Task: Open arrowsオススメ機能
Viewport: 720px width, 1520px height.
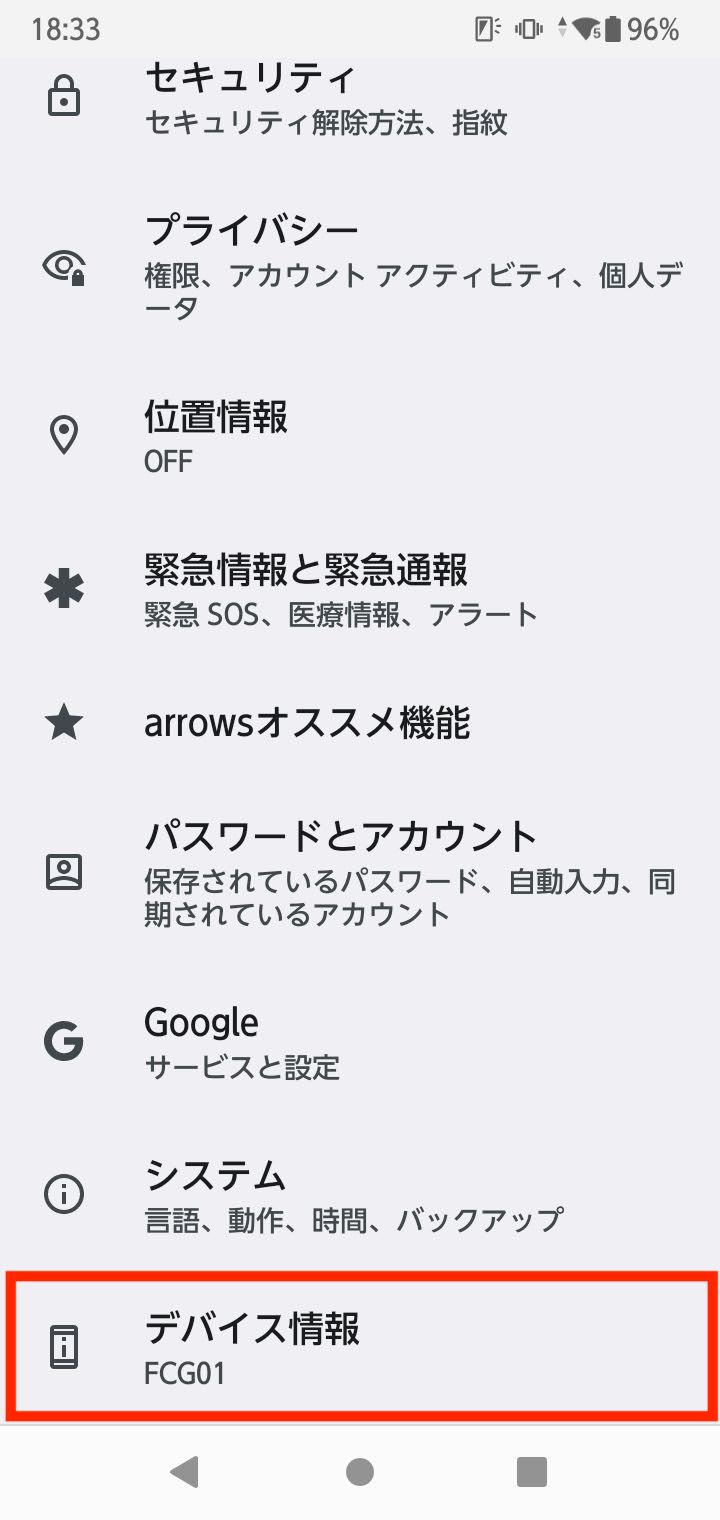Action: [360, 723]
